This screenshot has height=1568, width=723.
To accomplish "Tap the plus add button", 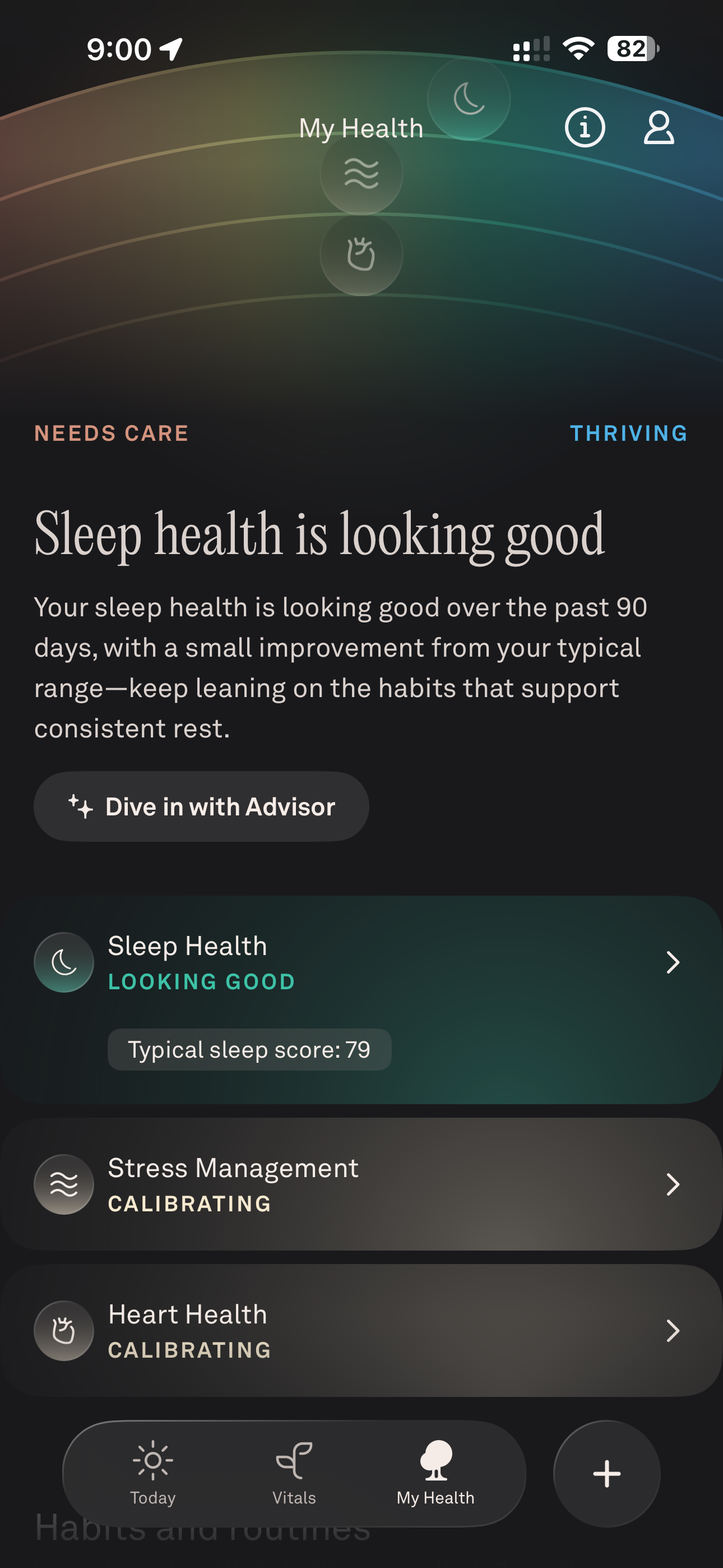I will 607,1474.
